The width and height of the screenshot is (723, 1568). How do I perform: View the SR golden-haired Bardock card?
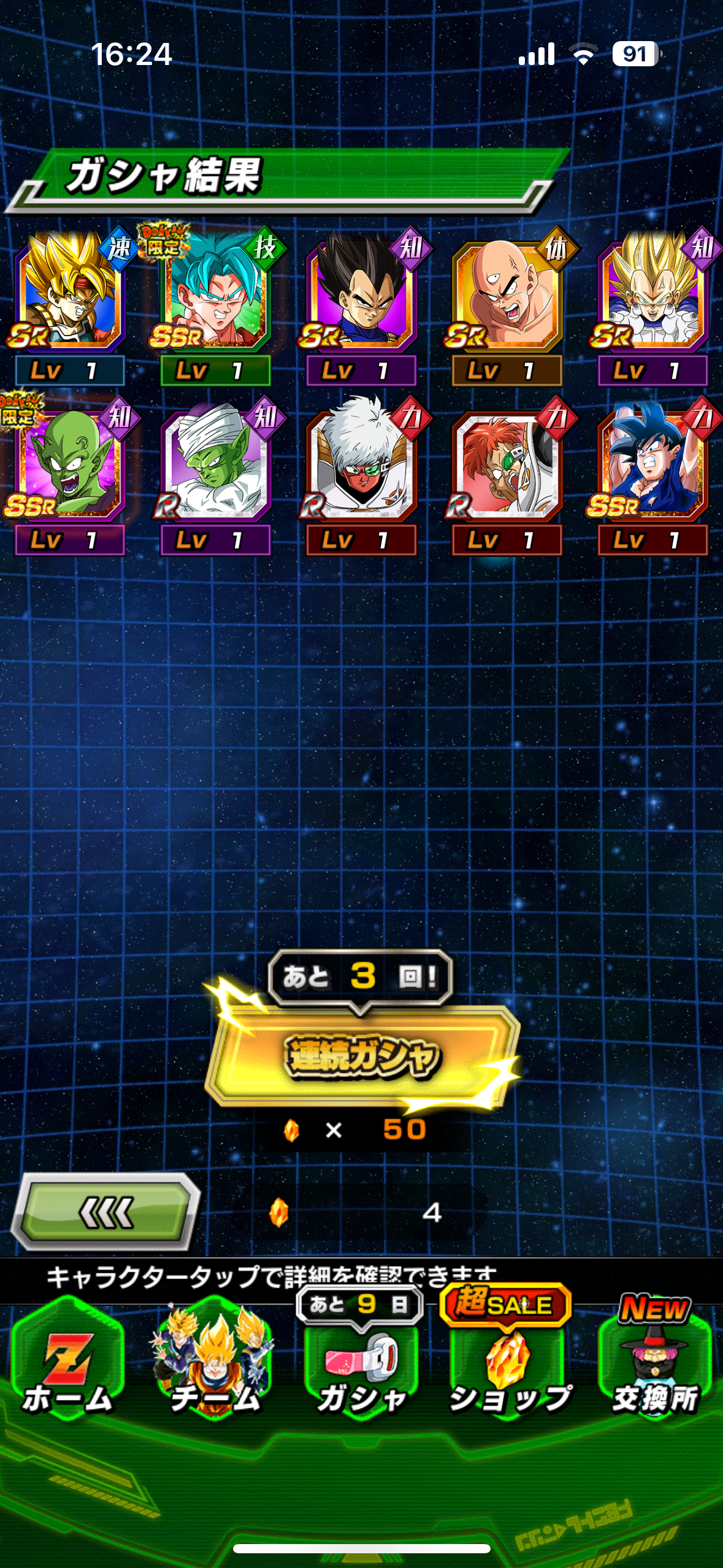(x=69, y=307)
